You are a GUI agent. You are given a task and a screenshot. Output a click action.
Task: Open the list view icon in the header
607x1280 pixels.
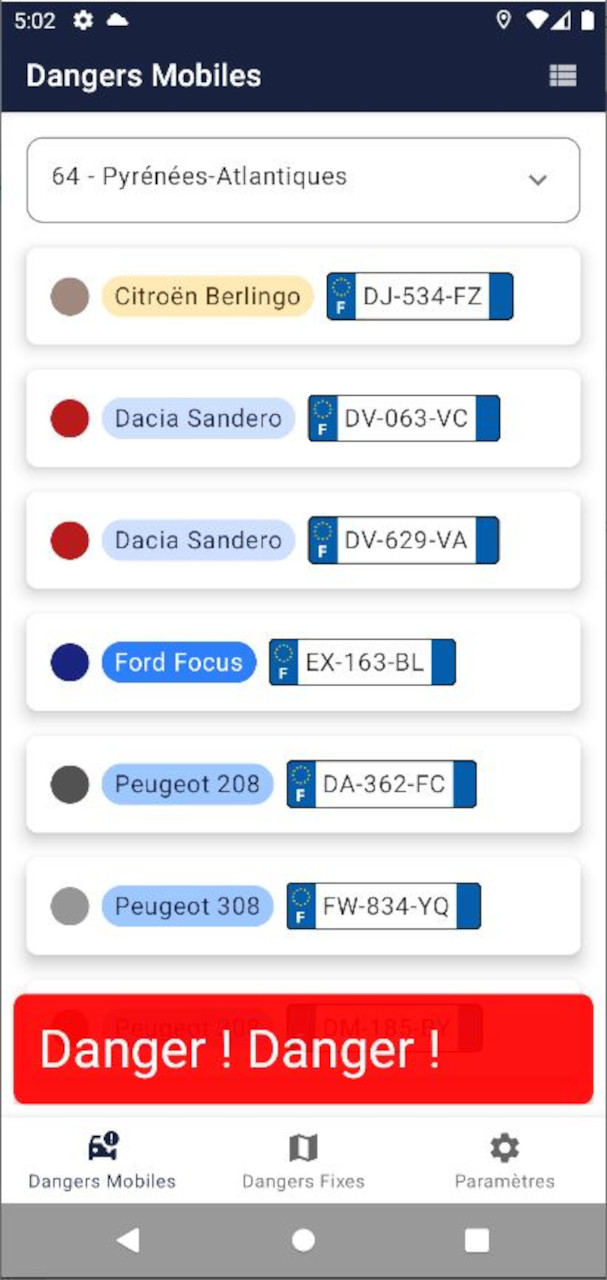click(x=563, y=76)
